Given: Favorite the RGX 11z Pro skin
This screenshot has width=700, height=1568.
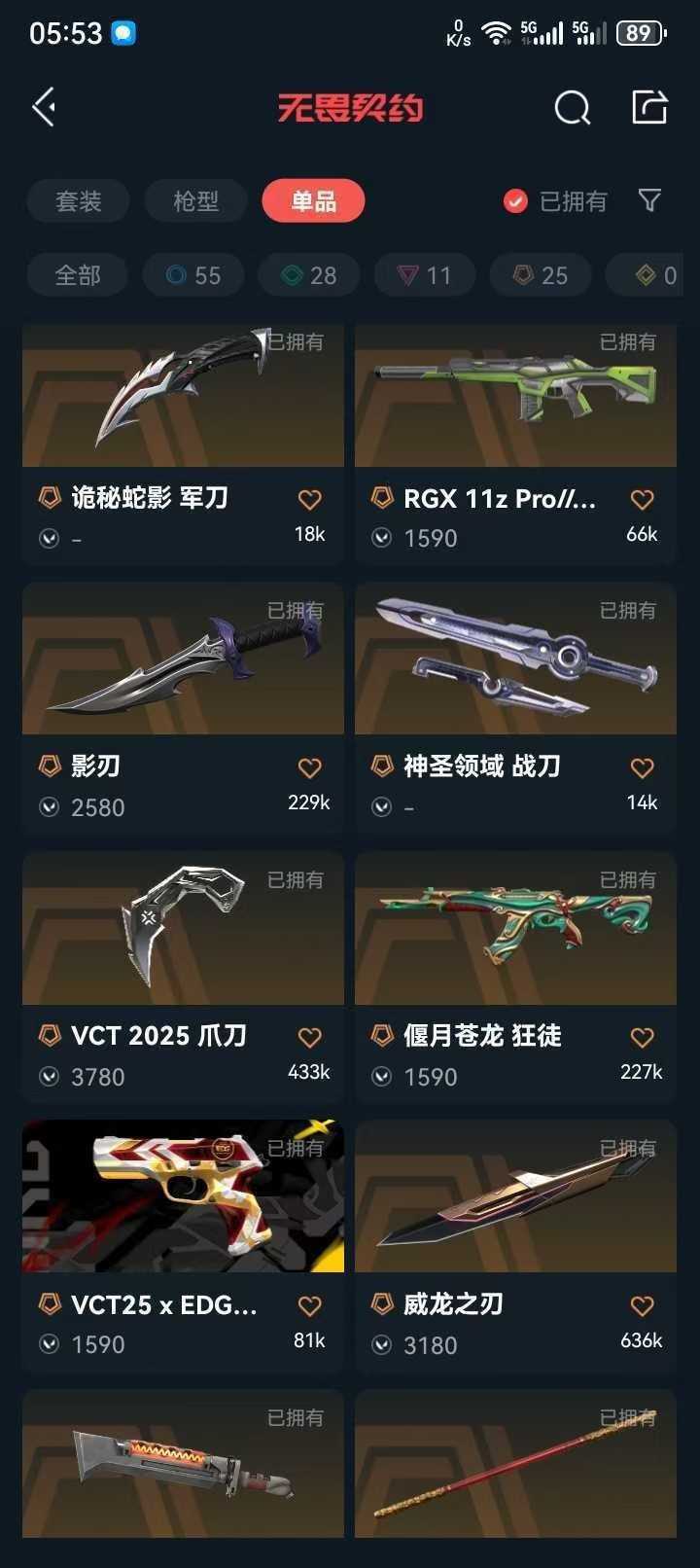Looking at the screenshot, I should pos(642,500).
